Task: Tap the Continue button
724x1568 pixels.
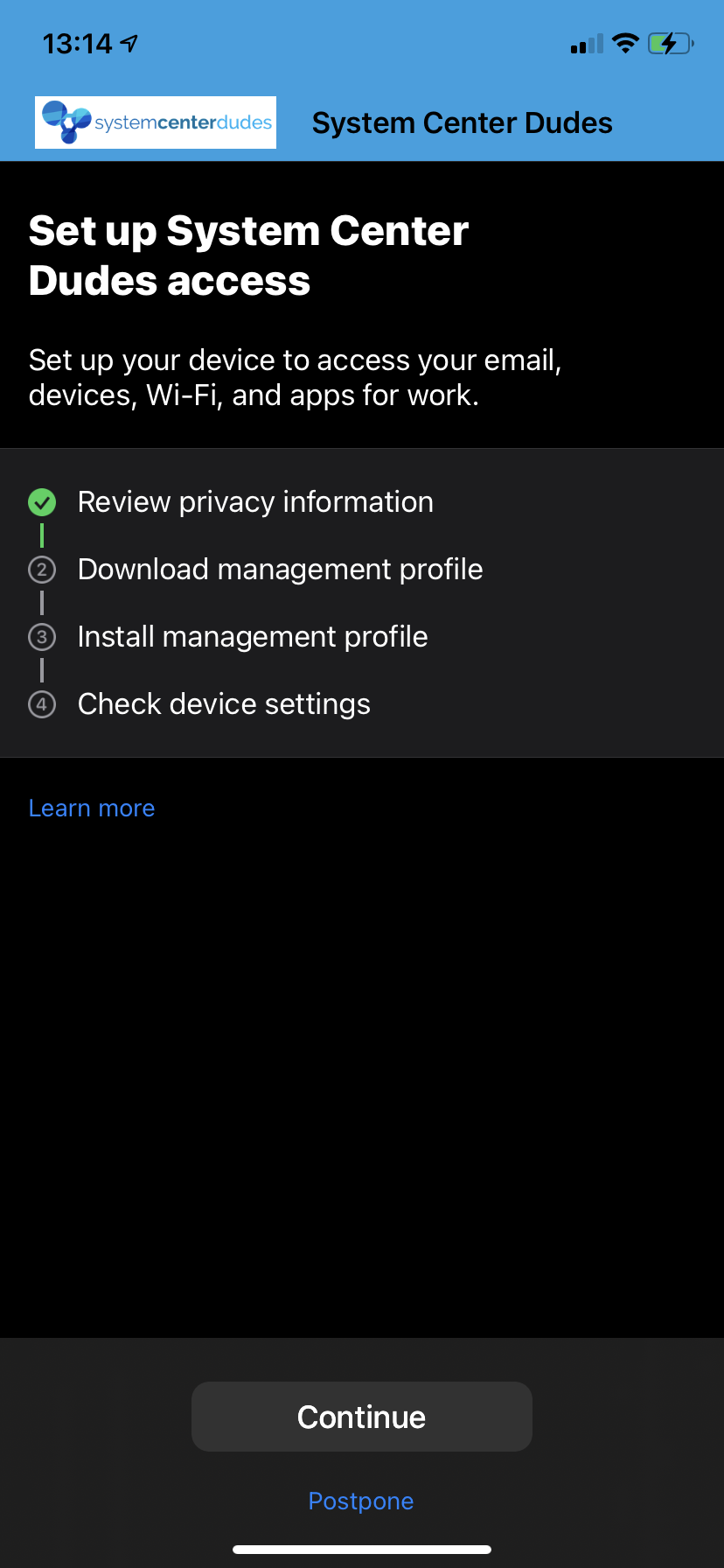Action: click(x=361, y=1417)
